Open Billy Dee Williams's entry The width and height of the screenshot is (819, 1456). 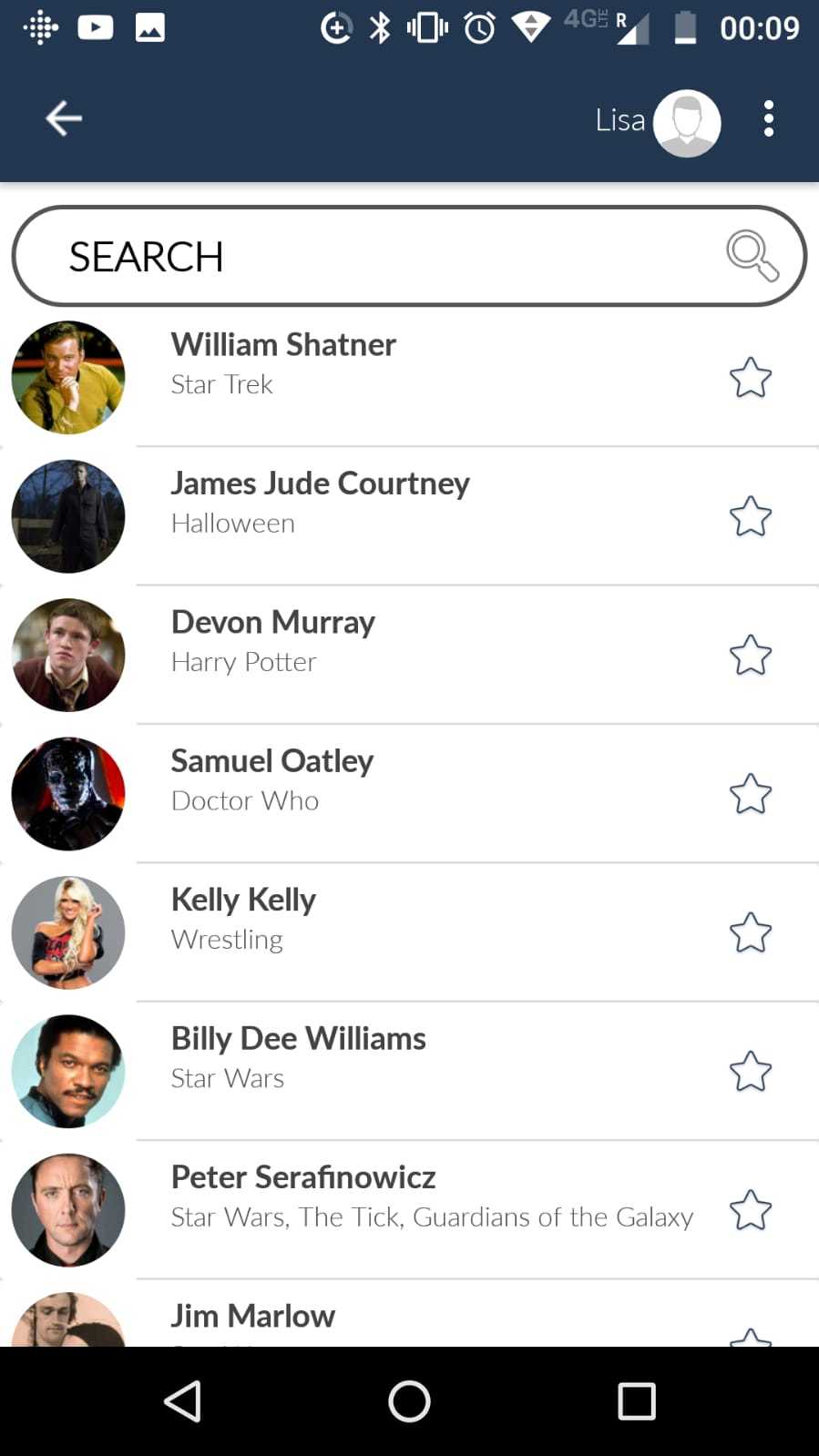click(x=409, y=1071)
